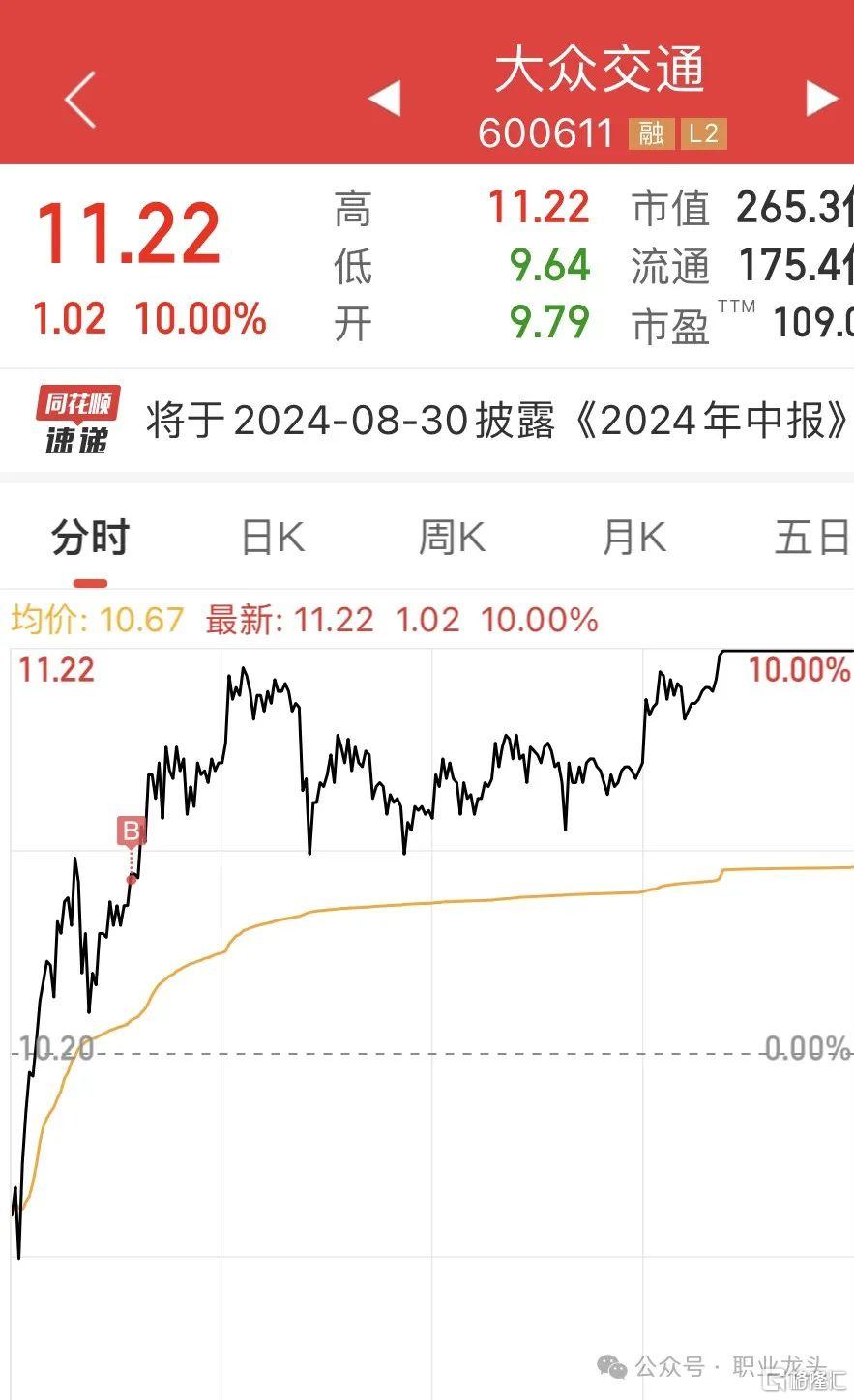
Task: Switch to the next stock
Action: coord(822,99)
